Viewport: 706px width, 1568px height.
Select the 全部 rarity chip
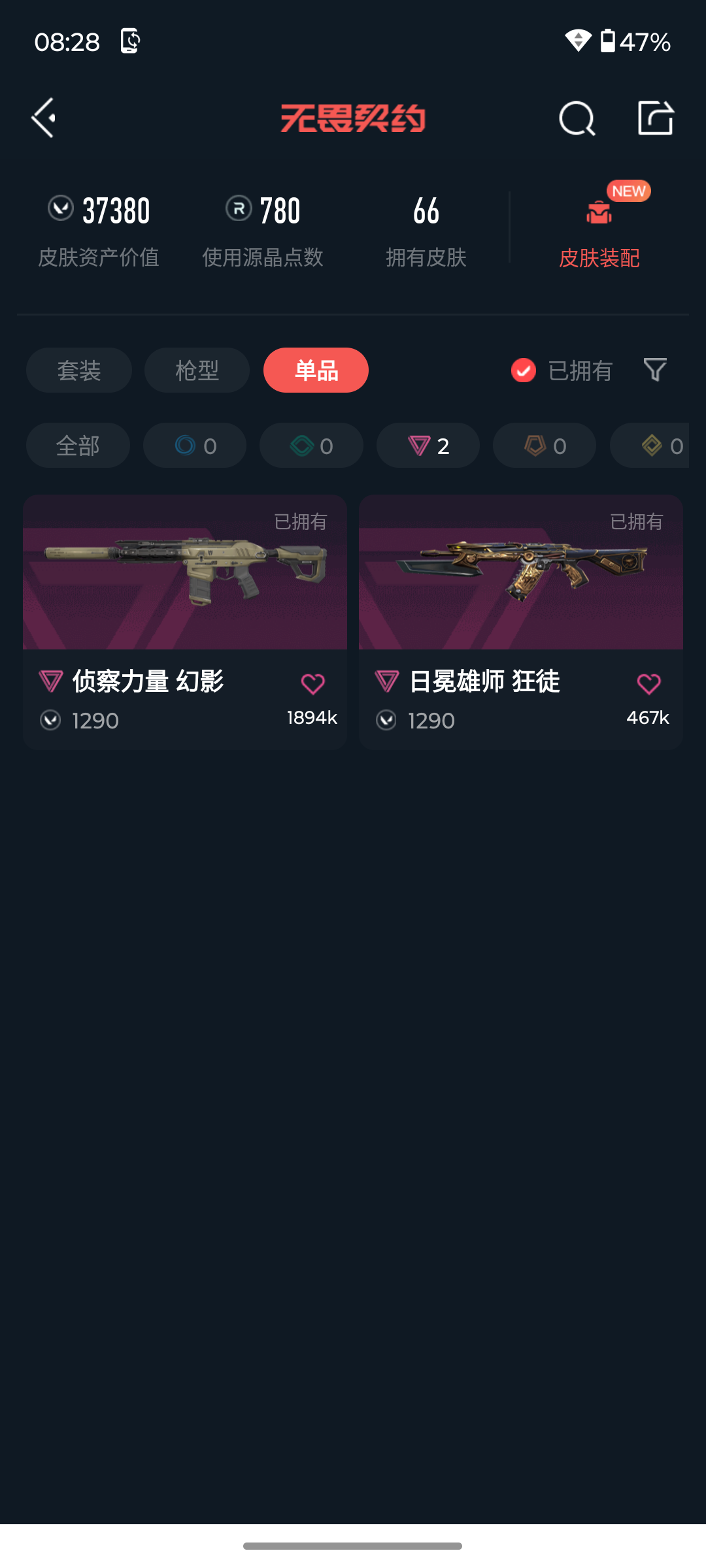click(78, 446)
